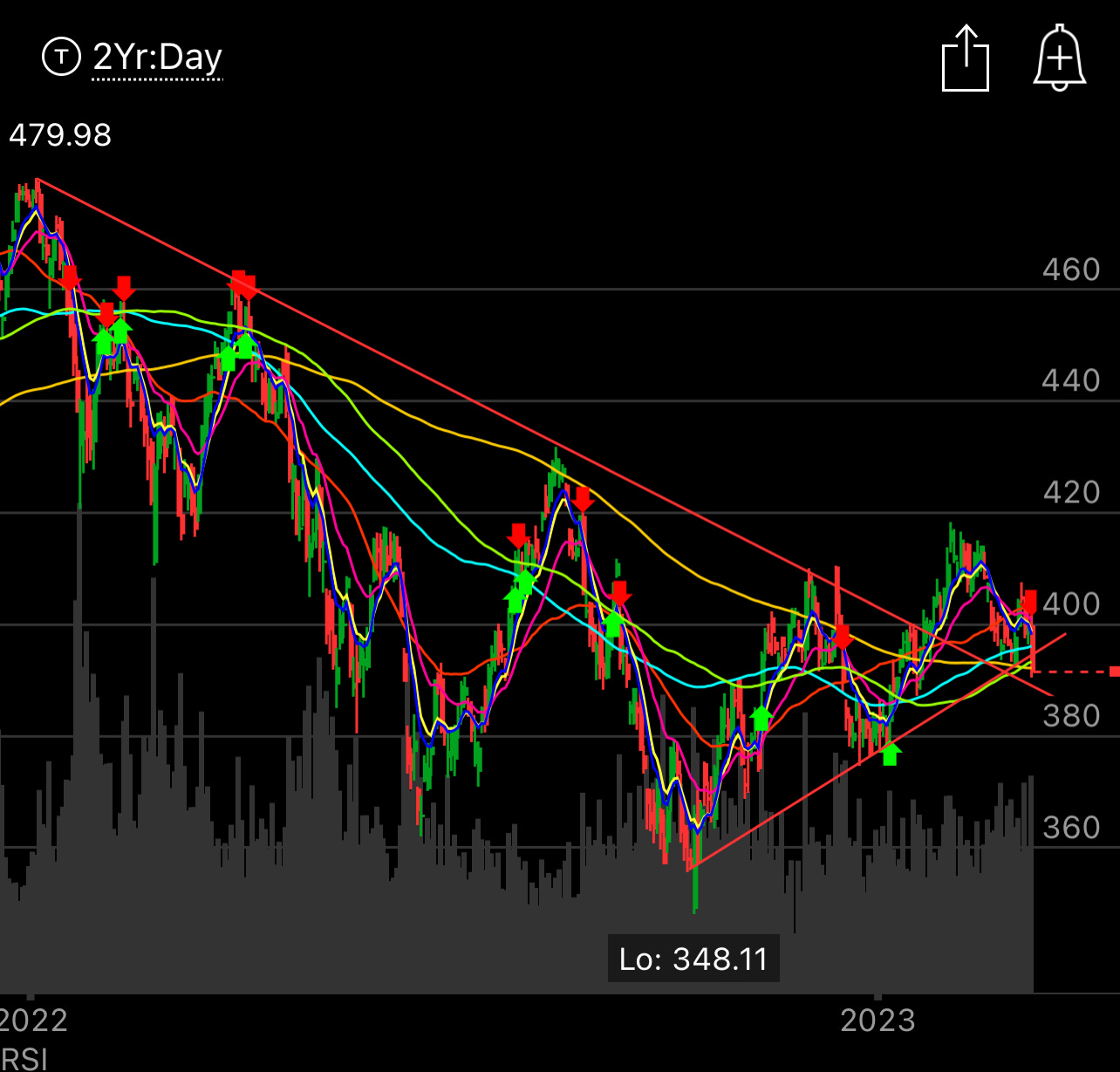The image size is (1120, 1072).
Task: Share this stock chart
Action: click(x=965, y=58)
